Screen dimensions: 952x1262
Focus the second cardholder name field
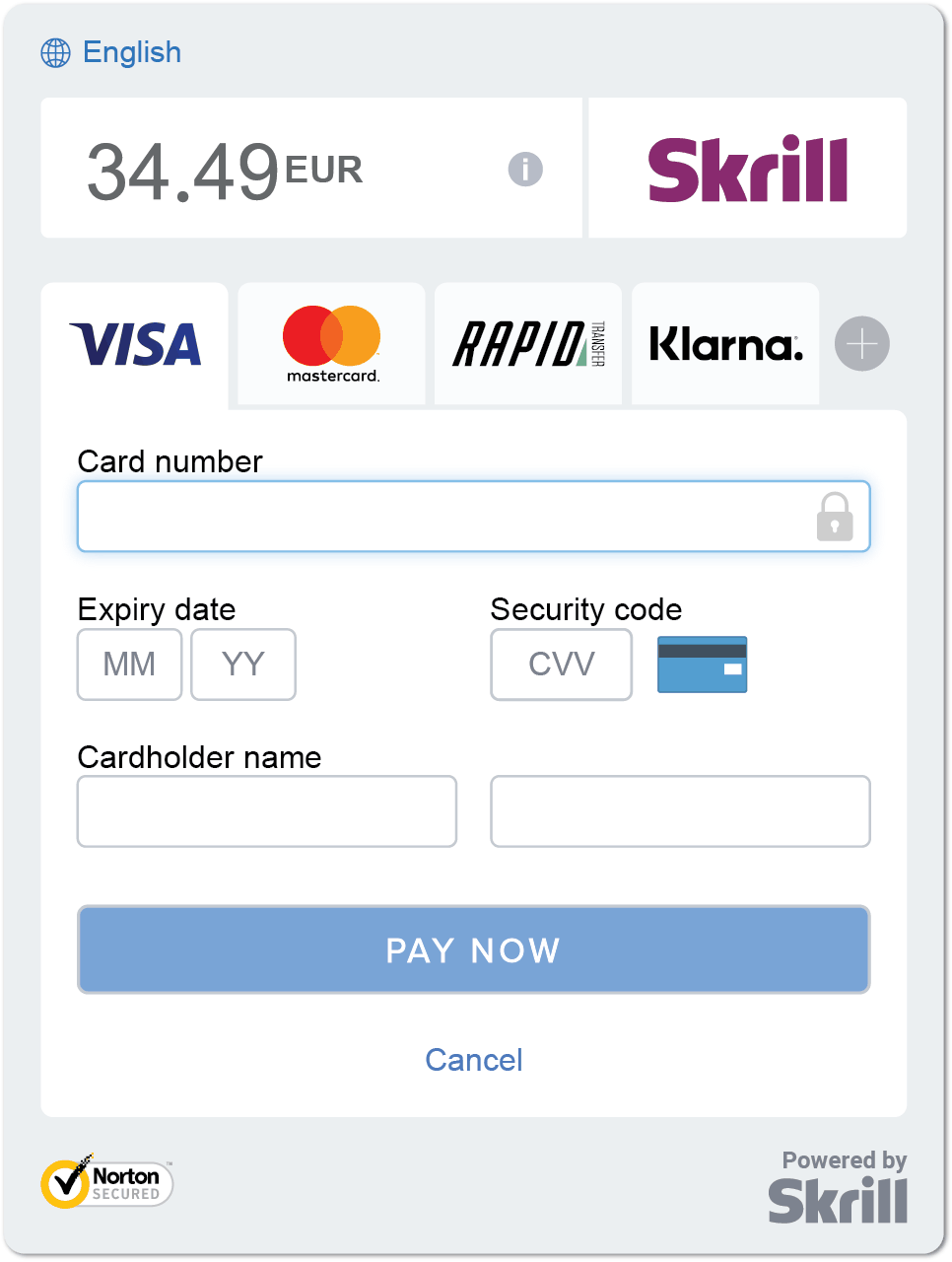tap(680, 811)
